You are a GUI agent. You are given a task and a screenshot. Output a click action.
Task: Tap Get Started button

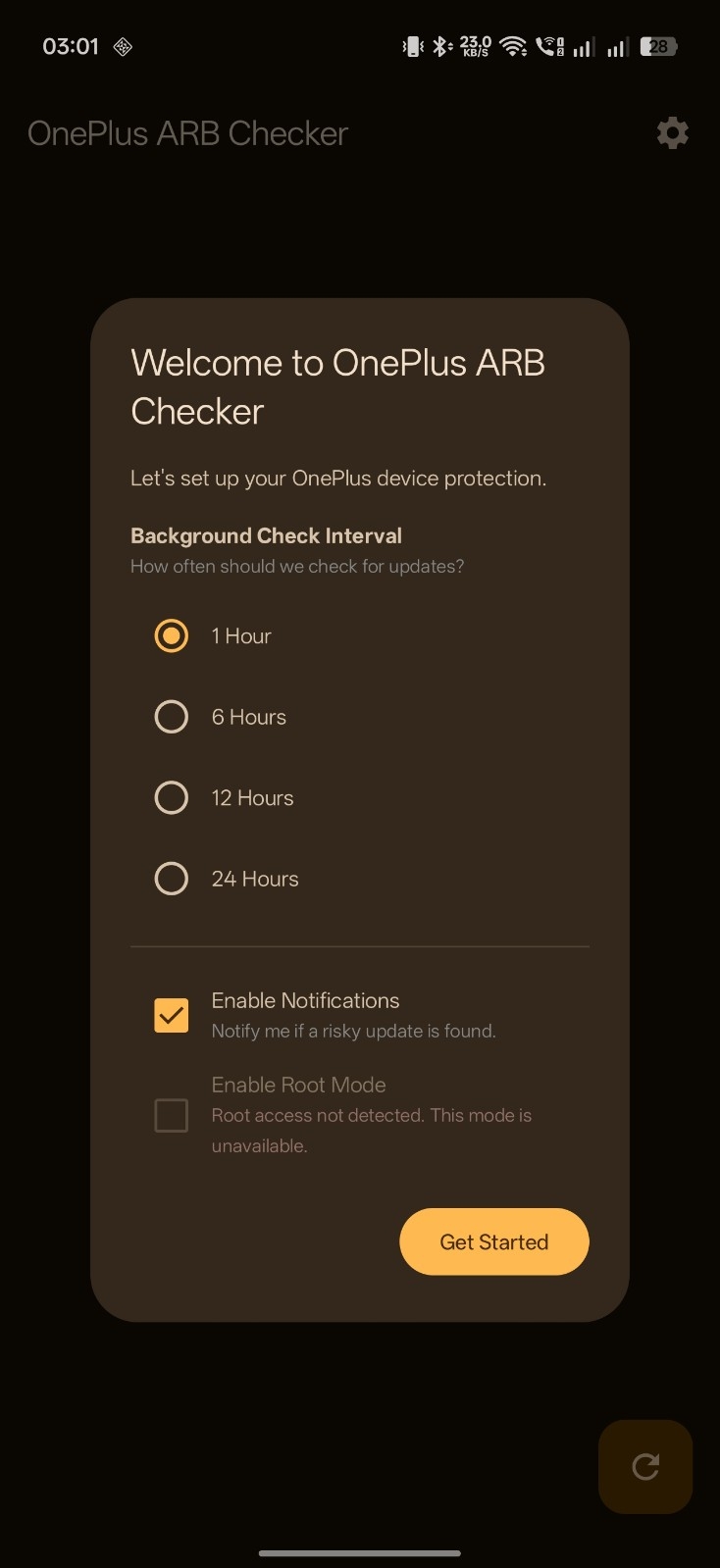click(x=494, y=1241)
